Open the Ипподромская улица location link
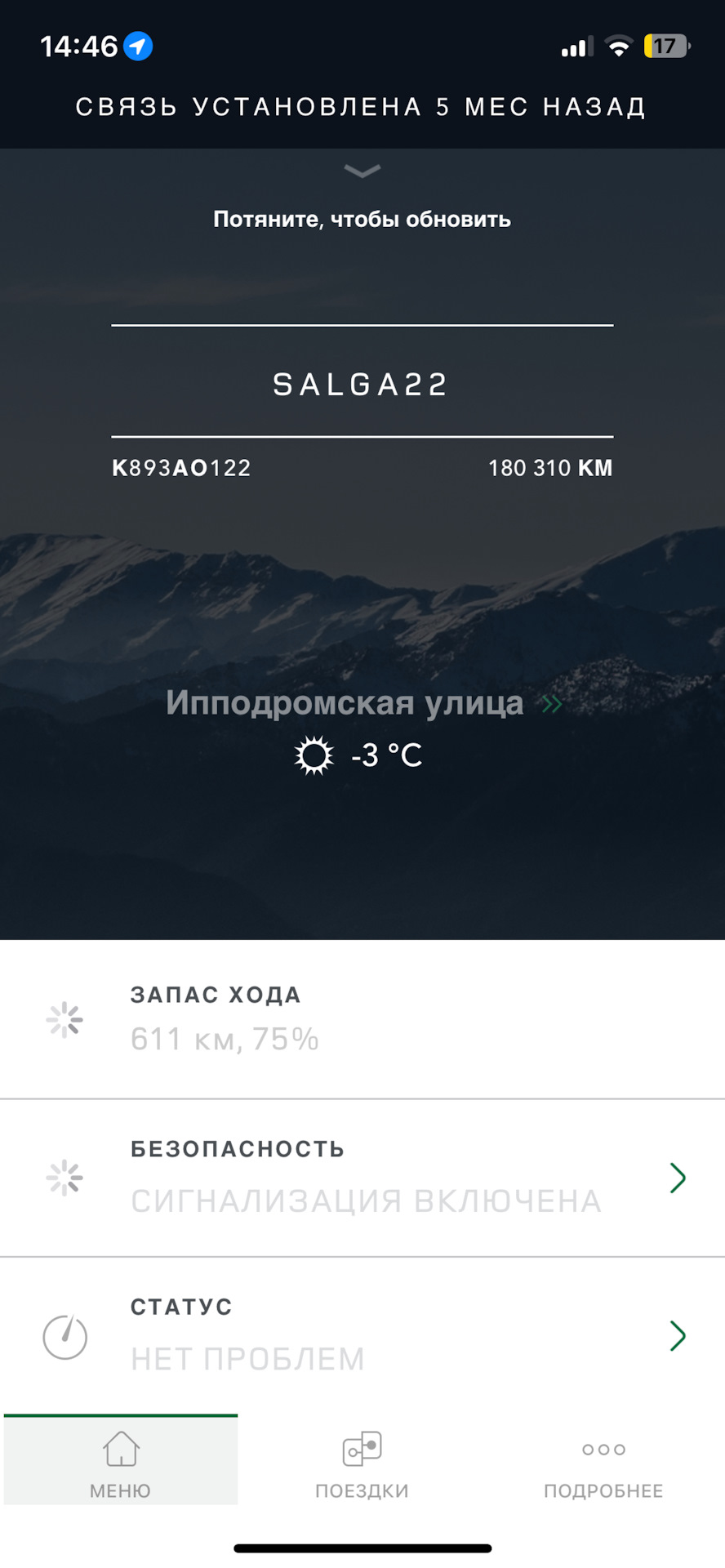The width and height of the screenshot is (725, 1568). pos(363,703)
